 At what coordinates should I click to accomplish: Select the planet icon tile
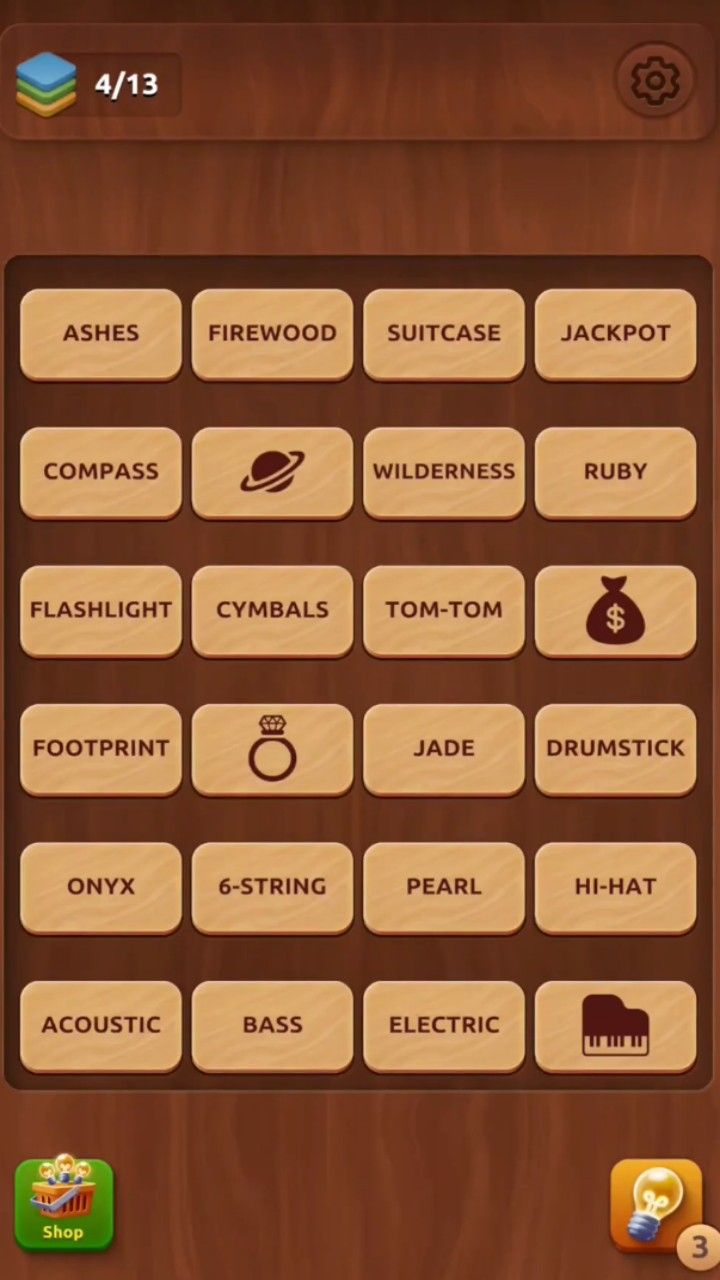(x=272, y=471)
